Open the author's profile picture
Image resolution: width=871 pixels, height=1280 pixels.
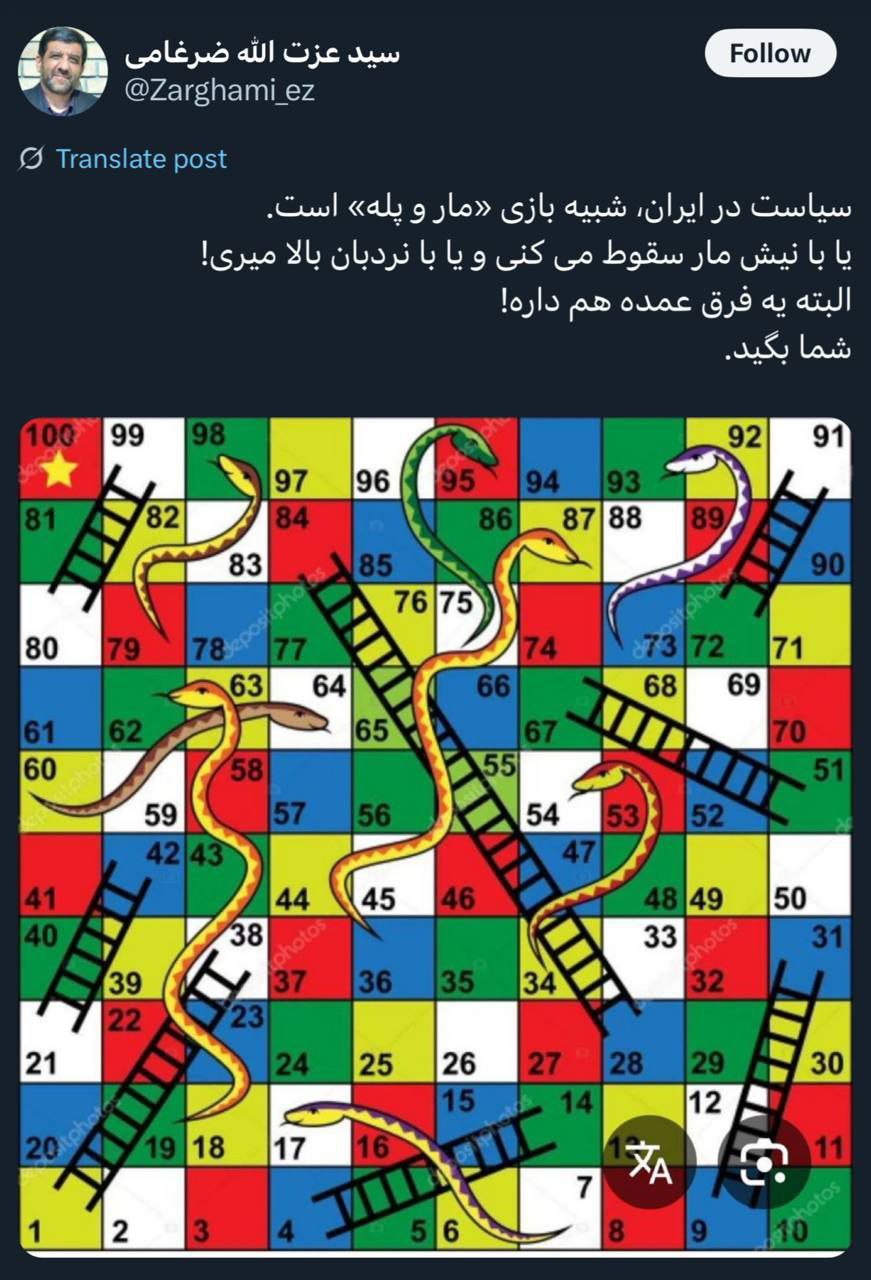(x=63, y=71)
